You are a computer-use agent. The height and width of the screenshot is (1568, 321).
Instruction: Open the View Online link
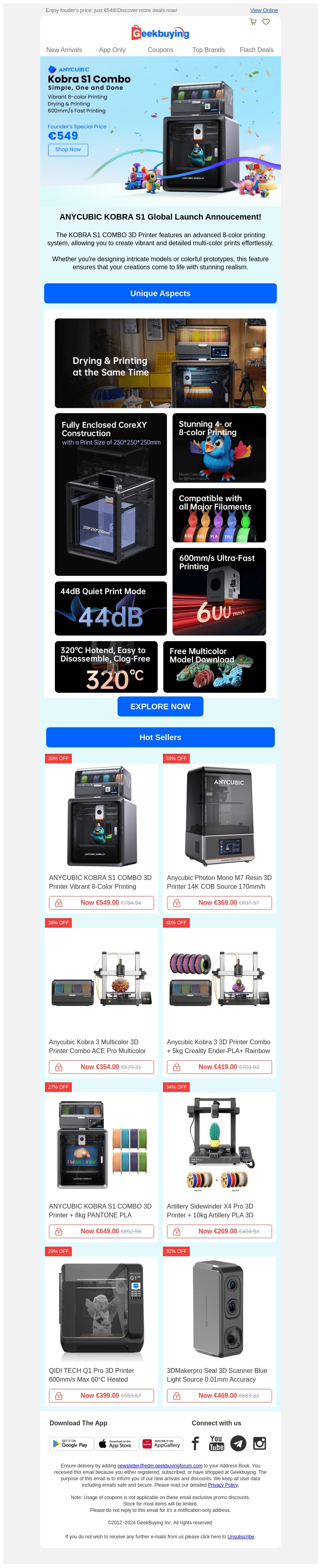point(264,10)
